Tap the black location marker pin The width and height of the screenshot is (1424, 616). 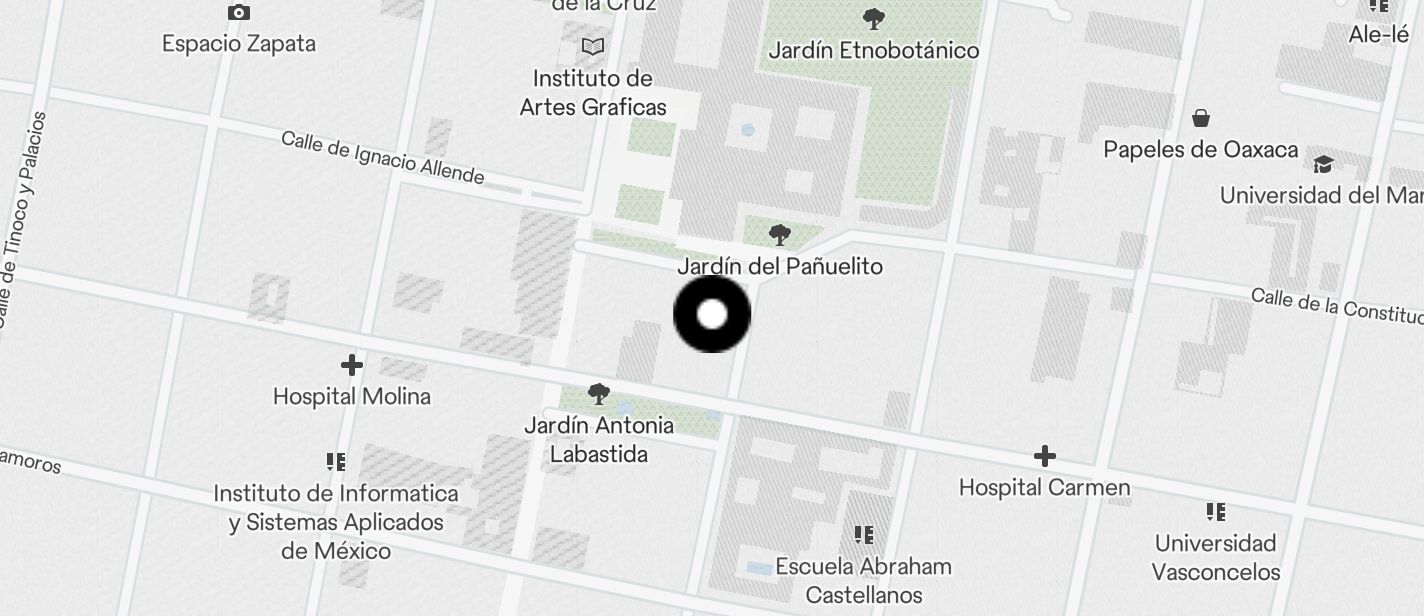coord(712,314)
